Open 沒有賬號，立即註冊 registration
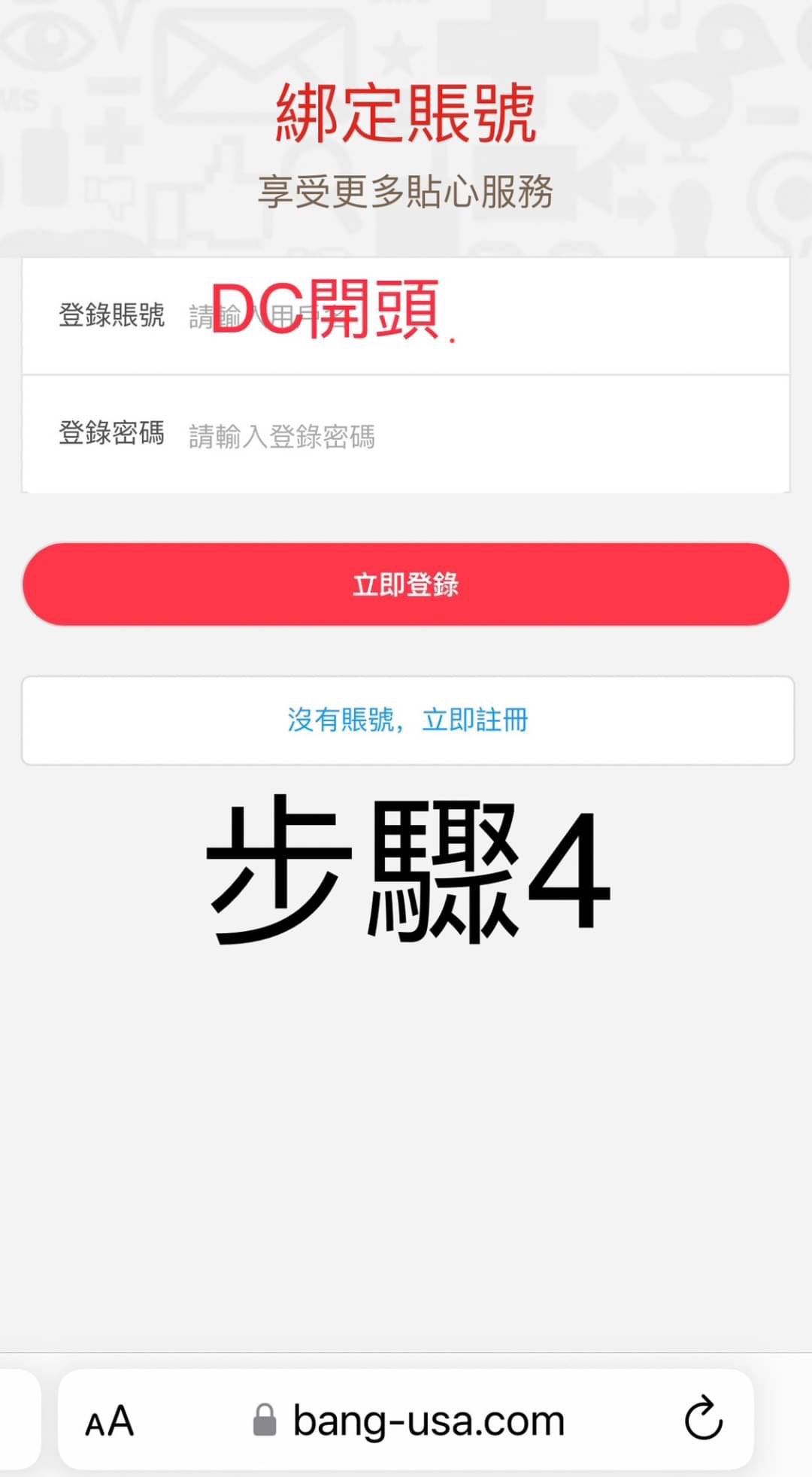Image resolution: width=812 pixels, height=1477 pixels. 408,720
